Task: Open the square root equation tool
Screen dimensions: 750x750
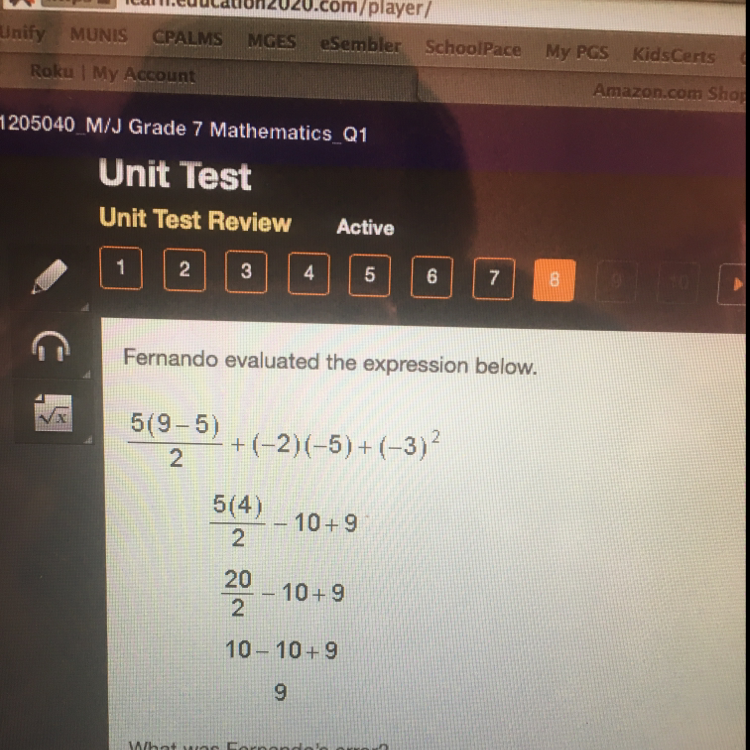Action: pos(53,413)
